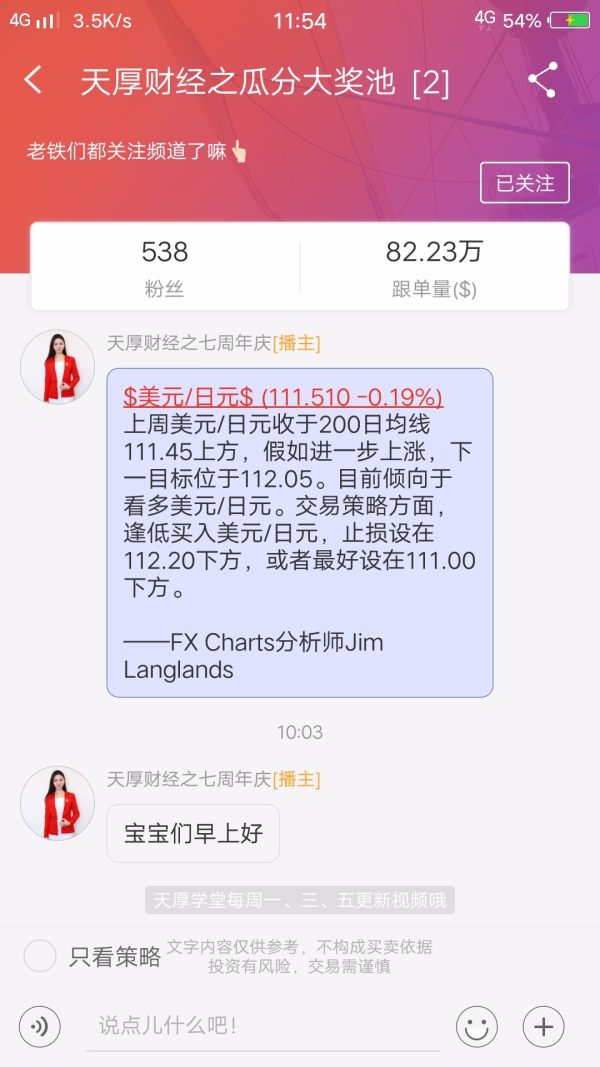Focus the 说点儿什么吧 message field
The height and width of the screenshot is (1067, 600).
coord(262,1026)
